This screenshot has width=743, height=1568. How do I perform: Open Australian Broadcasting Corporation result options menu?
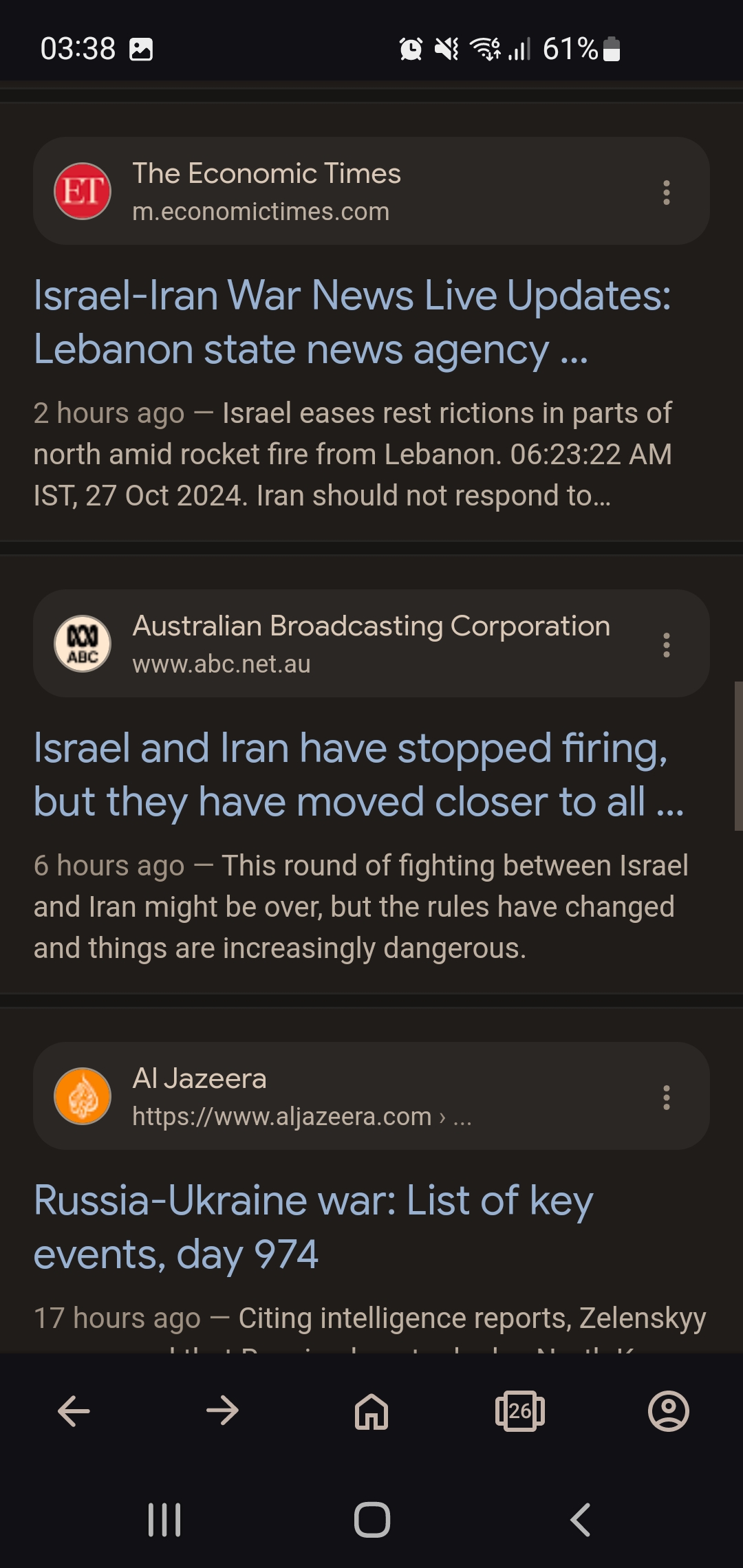[666, 645]
